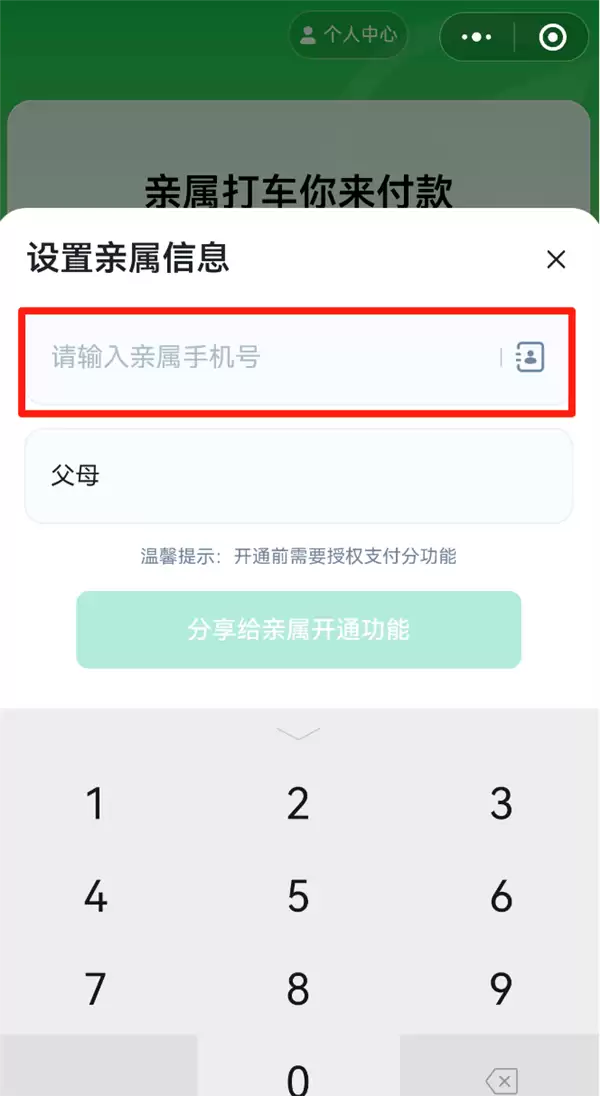This screenshot has width=600, height=1096.
Task: Open the 父母 relationship selector
Action: (298, 476)
